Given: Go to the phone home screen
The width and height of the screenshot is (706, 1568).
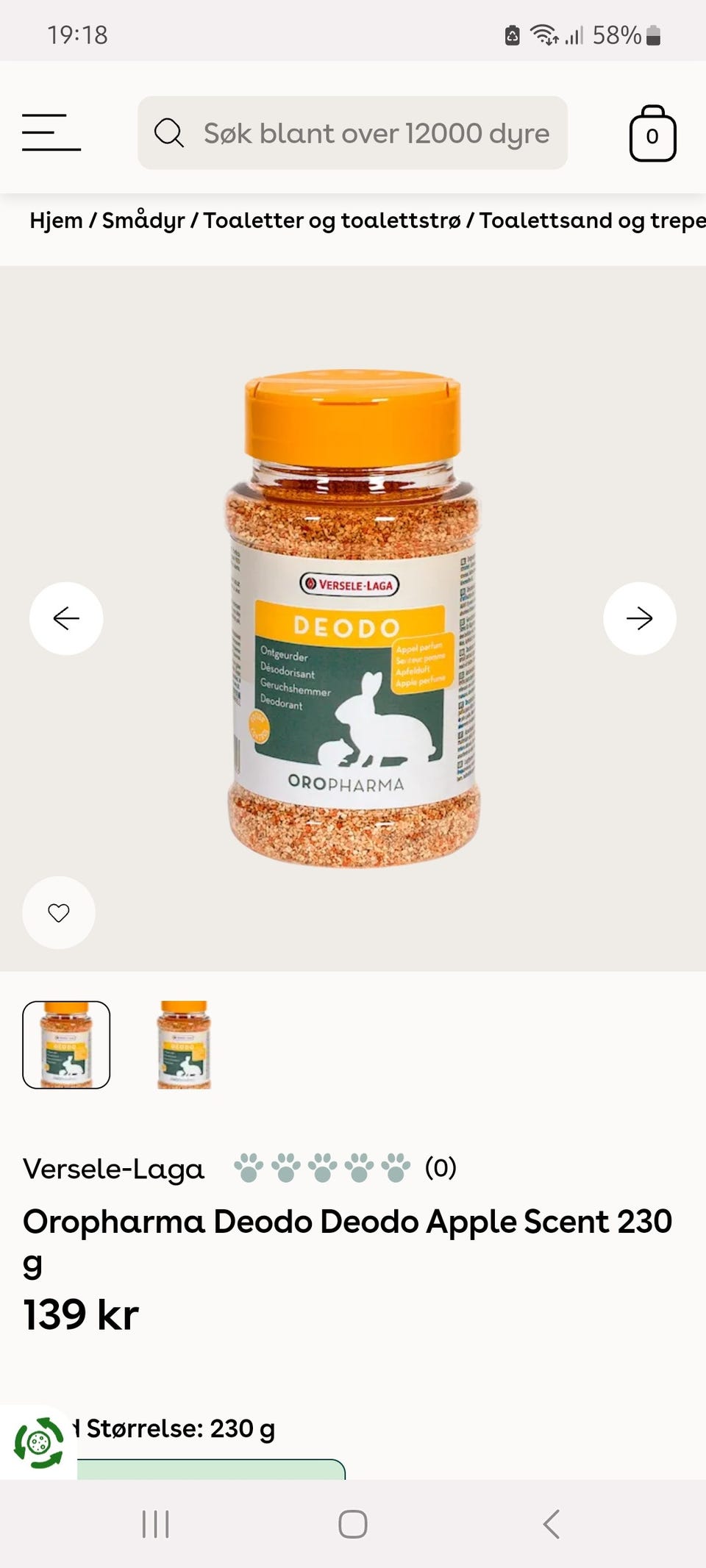Looking at the screenshot, I should tap(353, 1524).
